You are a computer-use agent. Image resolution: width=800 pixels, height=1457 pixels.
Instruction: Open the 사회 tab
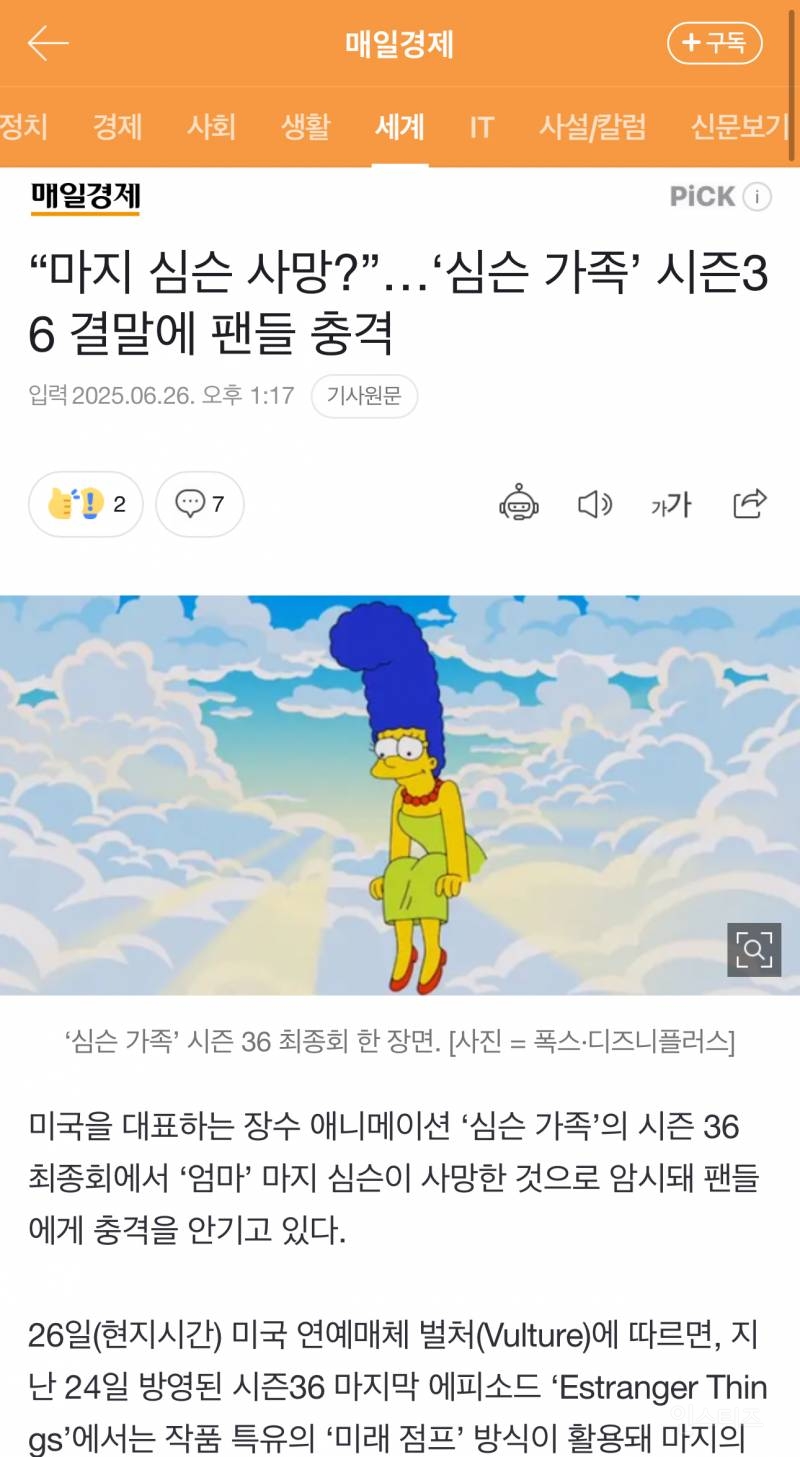coord(211,127)
